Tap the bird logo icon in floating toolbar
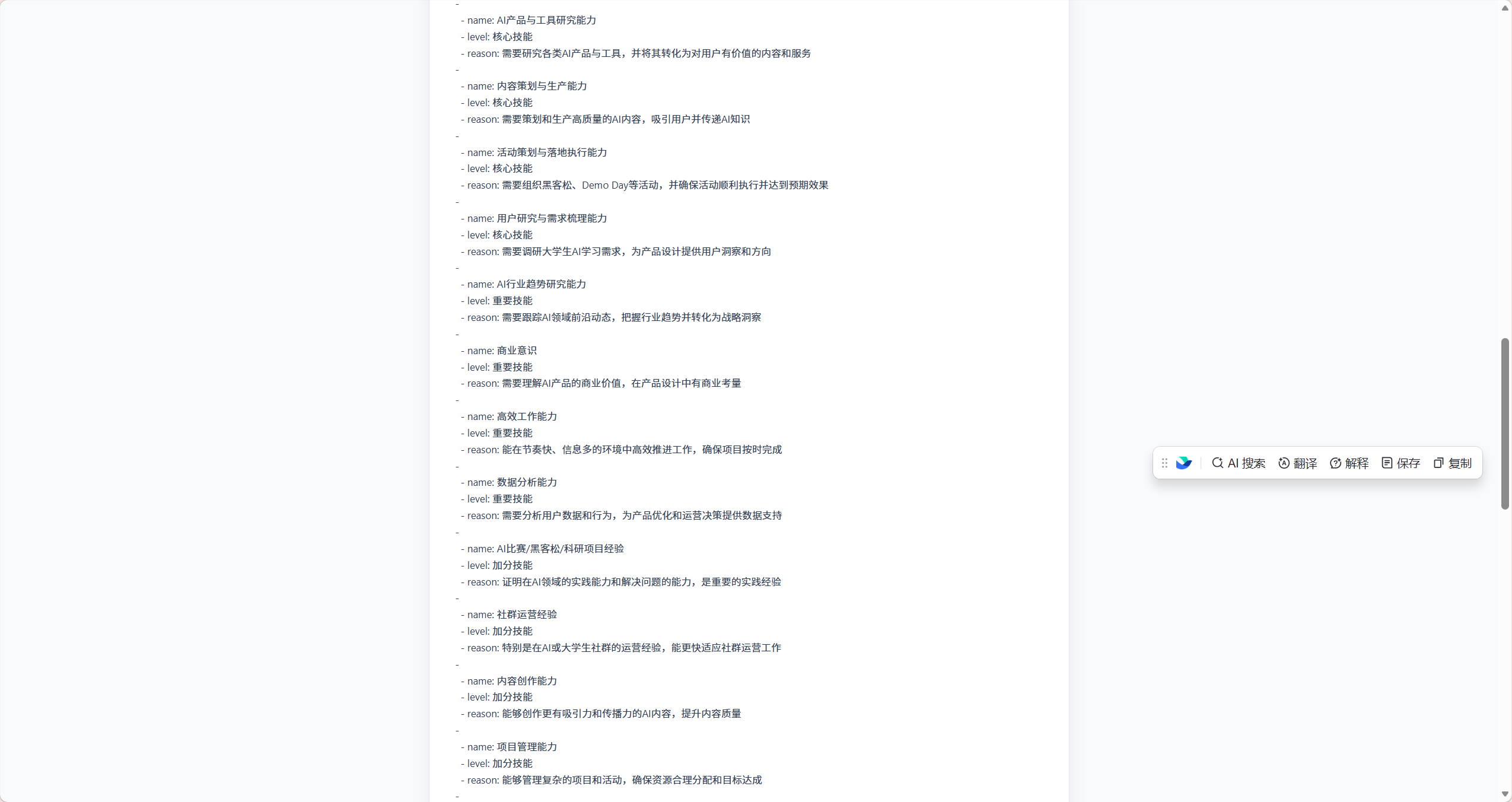Screen dimensions: 1512x802 click(1183, 463)
